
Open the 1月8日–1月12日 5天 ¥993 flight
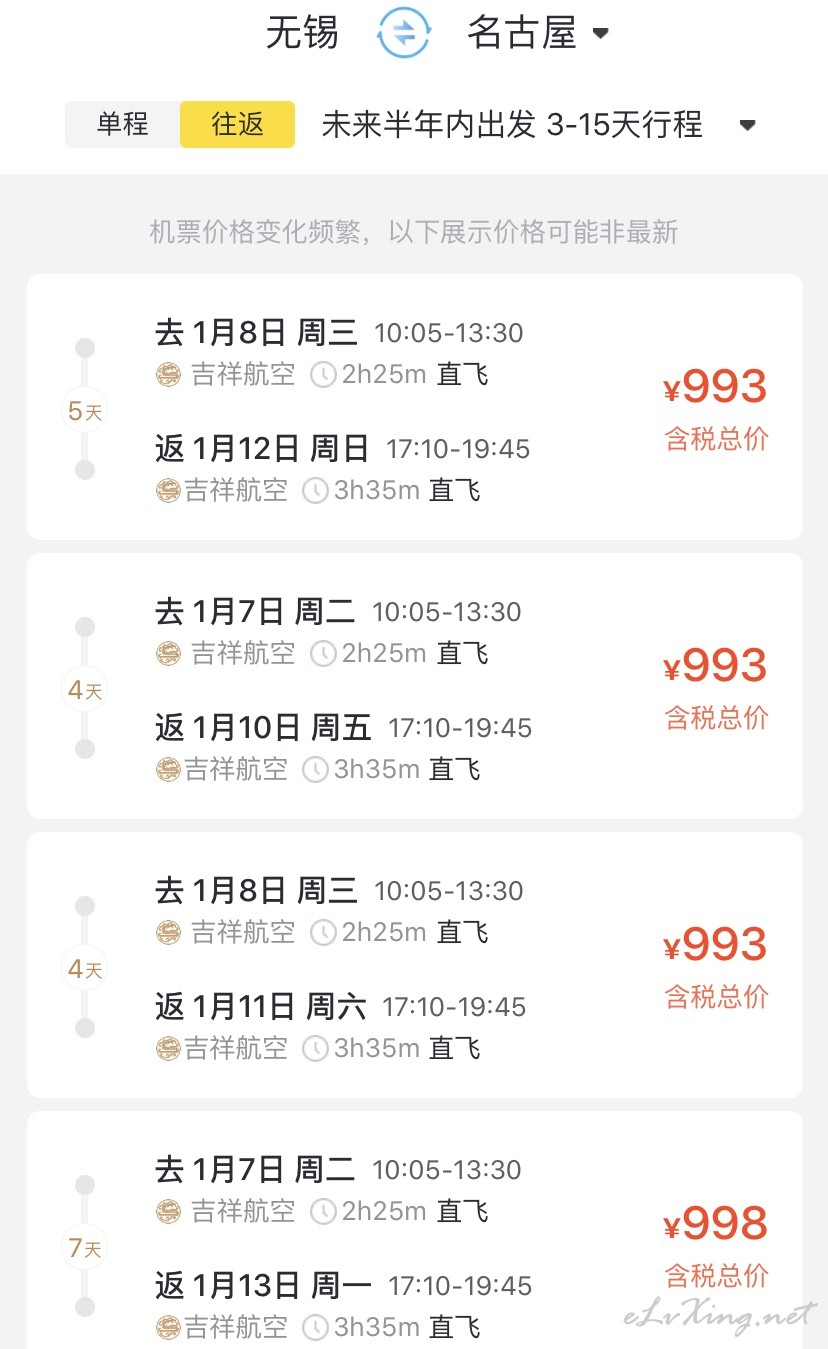[414, 407]
